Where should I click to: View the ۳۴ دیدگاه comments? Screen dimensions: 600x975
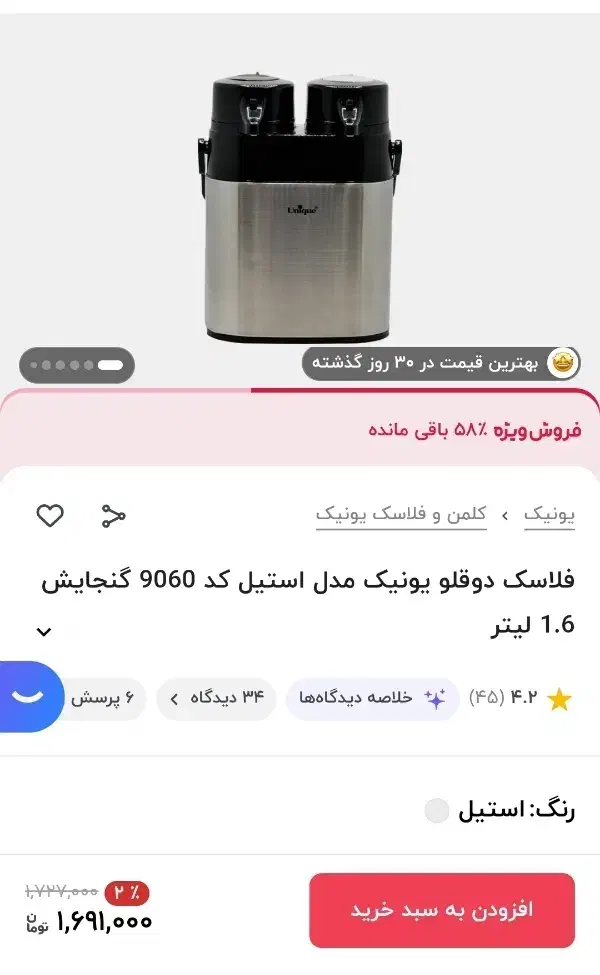pyautogui.click(x=216, y=698)
